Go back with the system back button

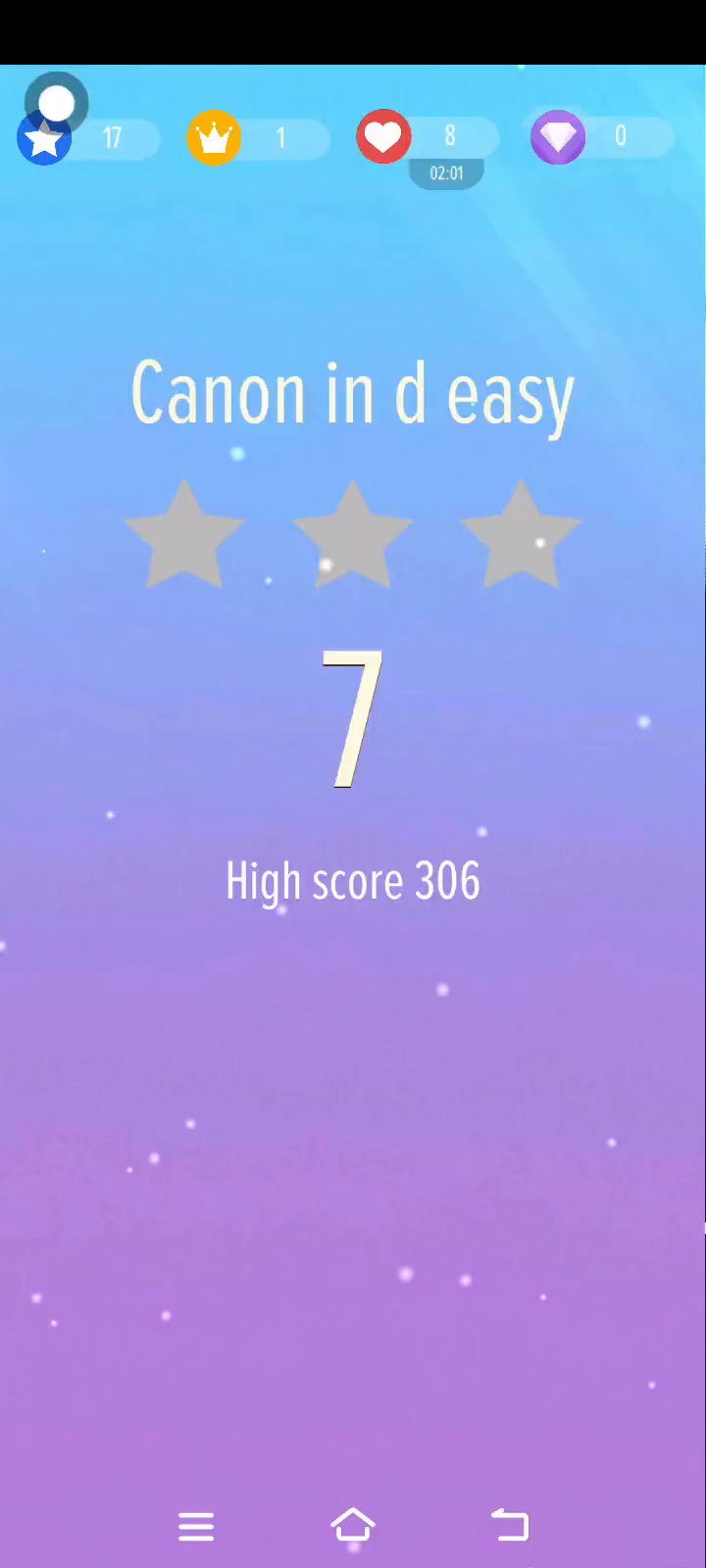pos(510,1525)
